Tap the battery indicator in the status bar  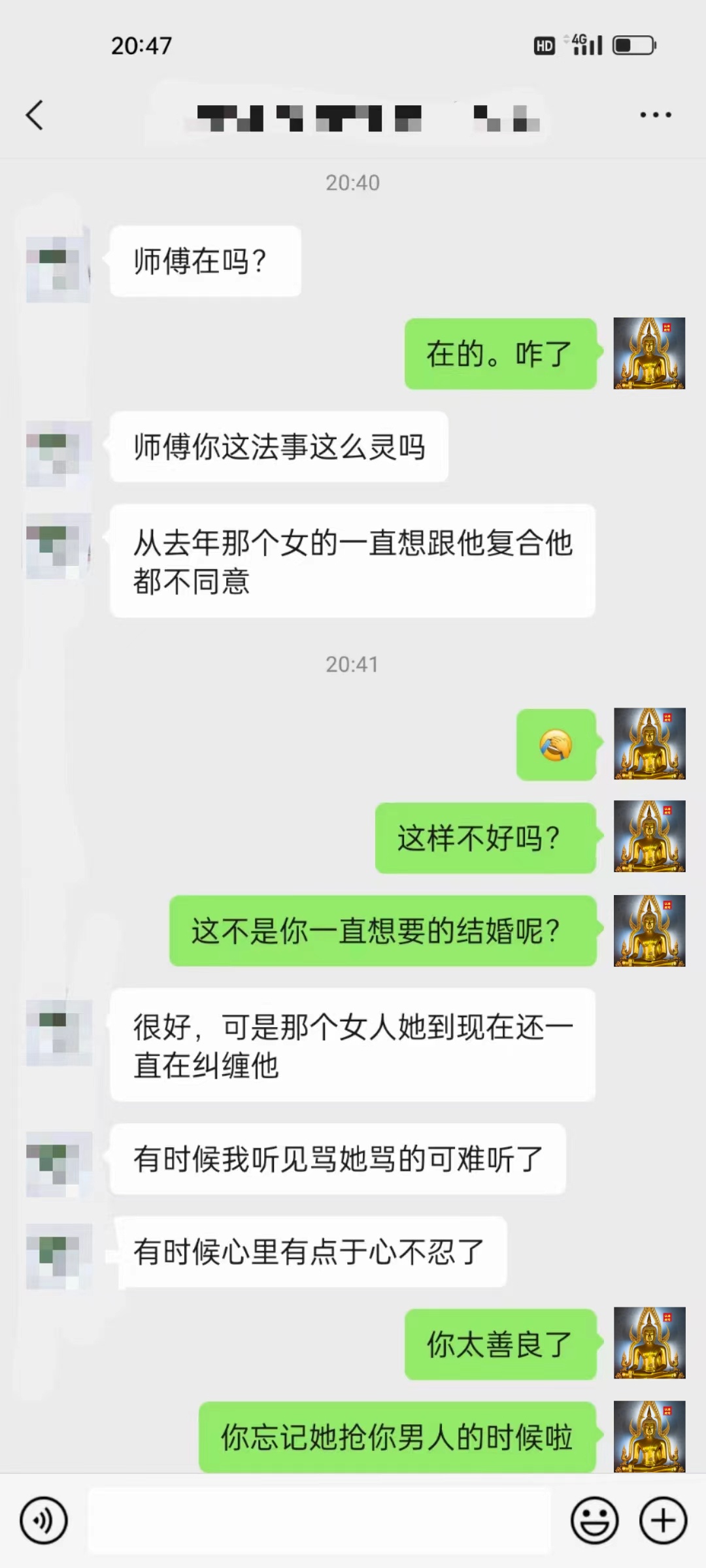coord(633,44)
